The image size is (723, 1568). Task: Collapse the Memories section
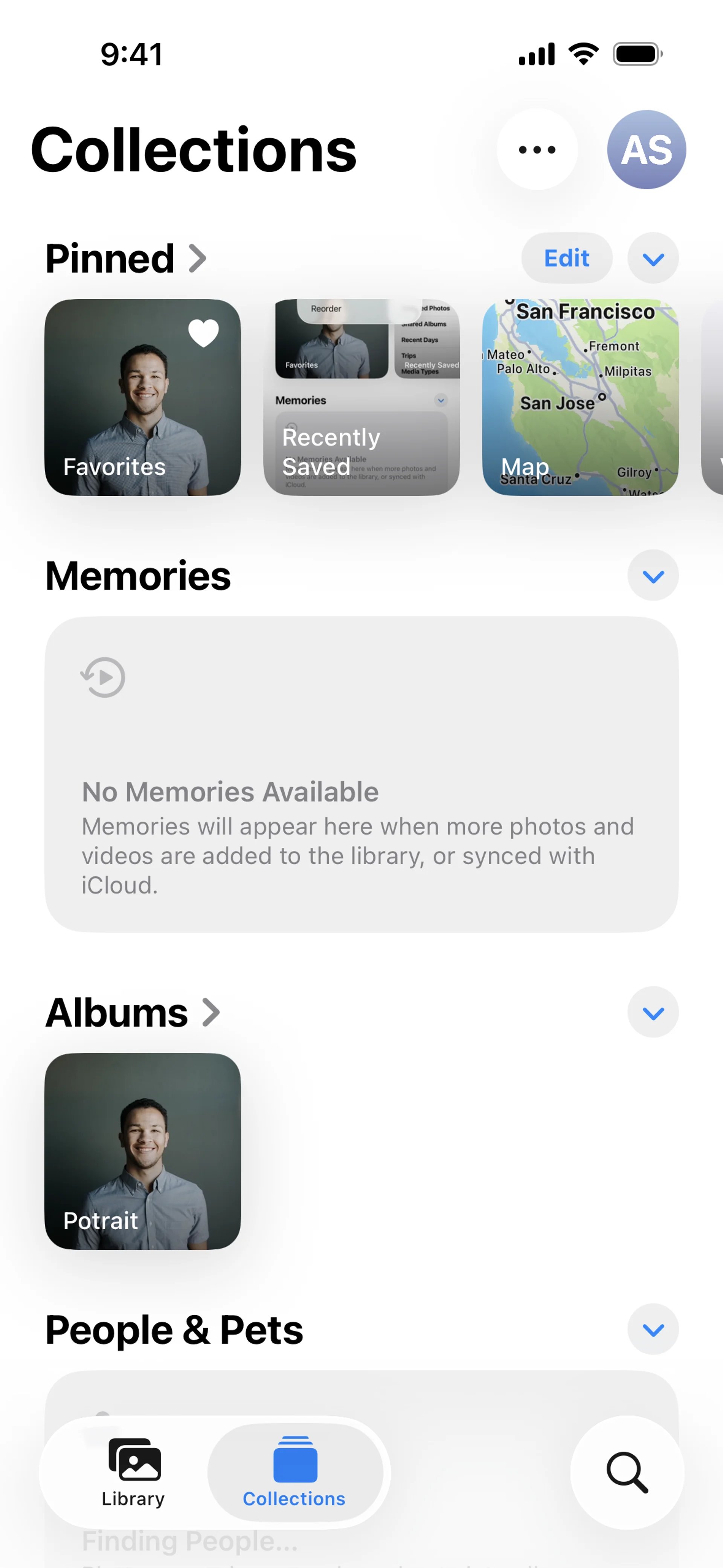tap(653, 575)
